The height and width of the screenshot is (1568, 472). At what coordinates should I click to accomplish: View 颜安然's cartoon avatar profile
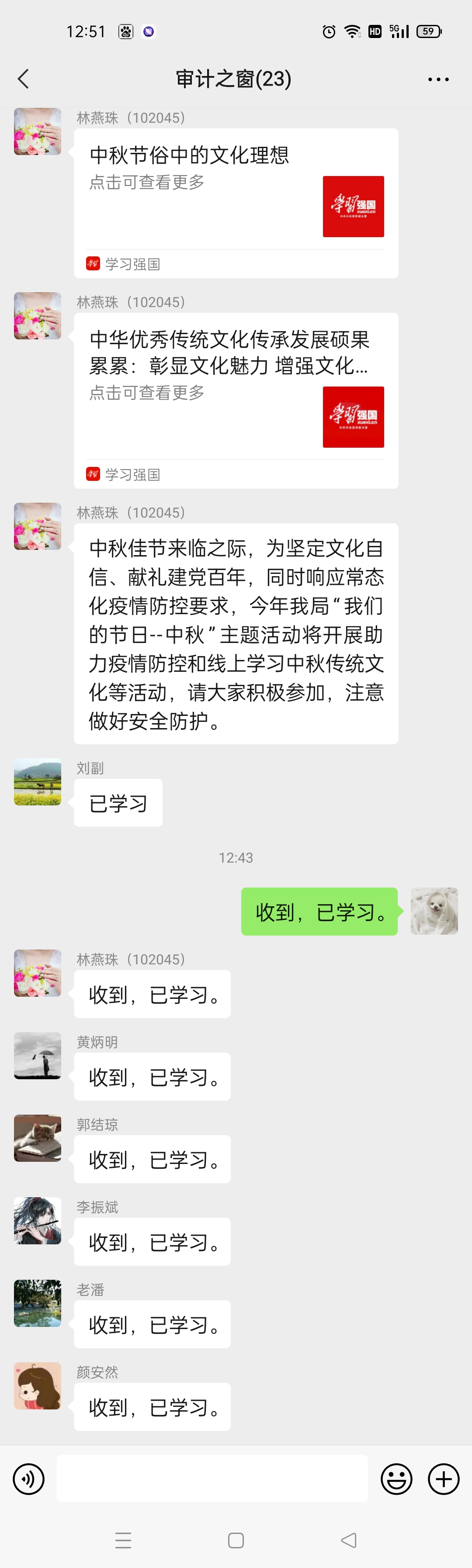tap(38, 1386)
